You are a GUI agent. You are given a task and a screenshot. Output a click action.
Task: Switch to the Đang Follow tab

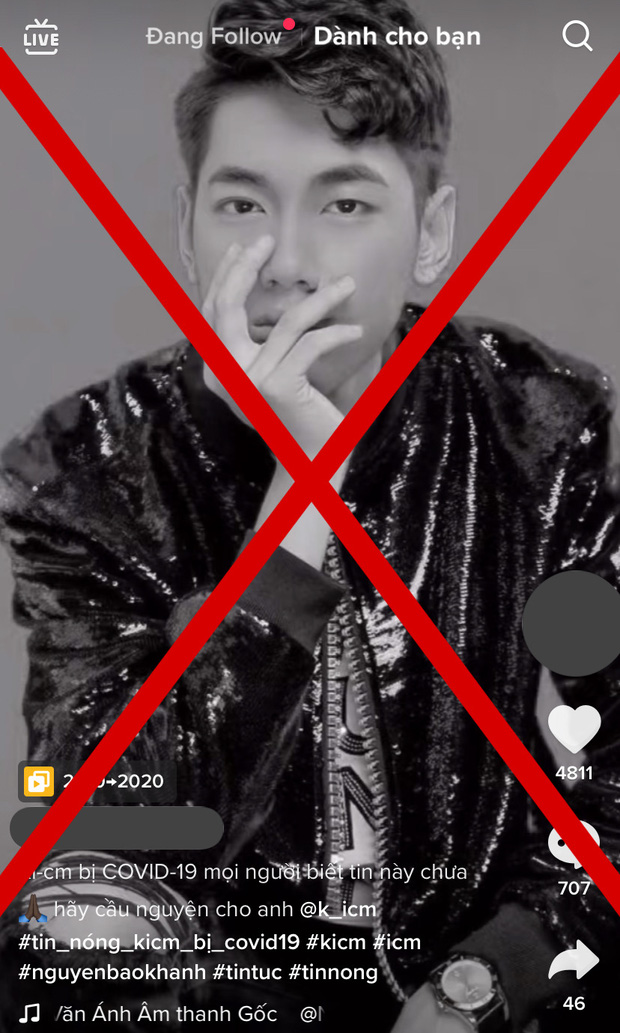pyautogui.click(x=214, y=37)
